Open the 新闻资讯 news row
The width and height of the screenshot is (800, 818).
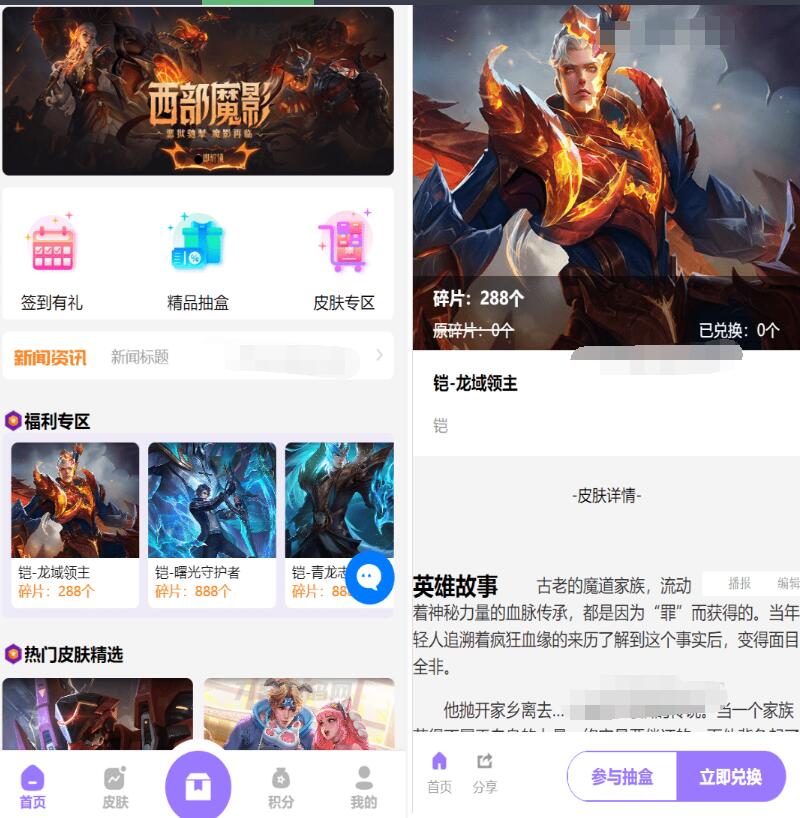pos(198,356)
